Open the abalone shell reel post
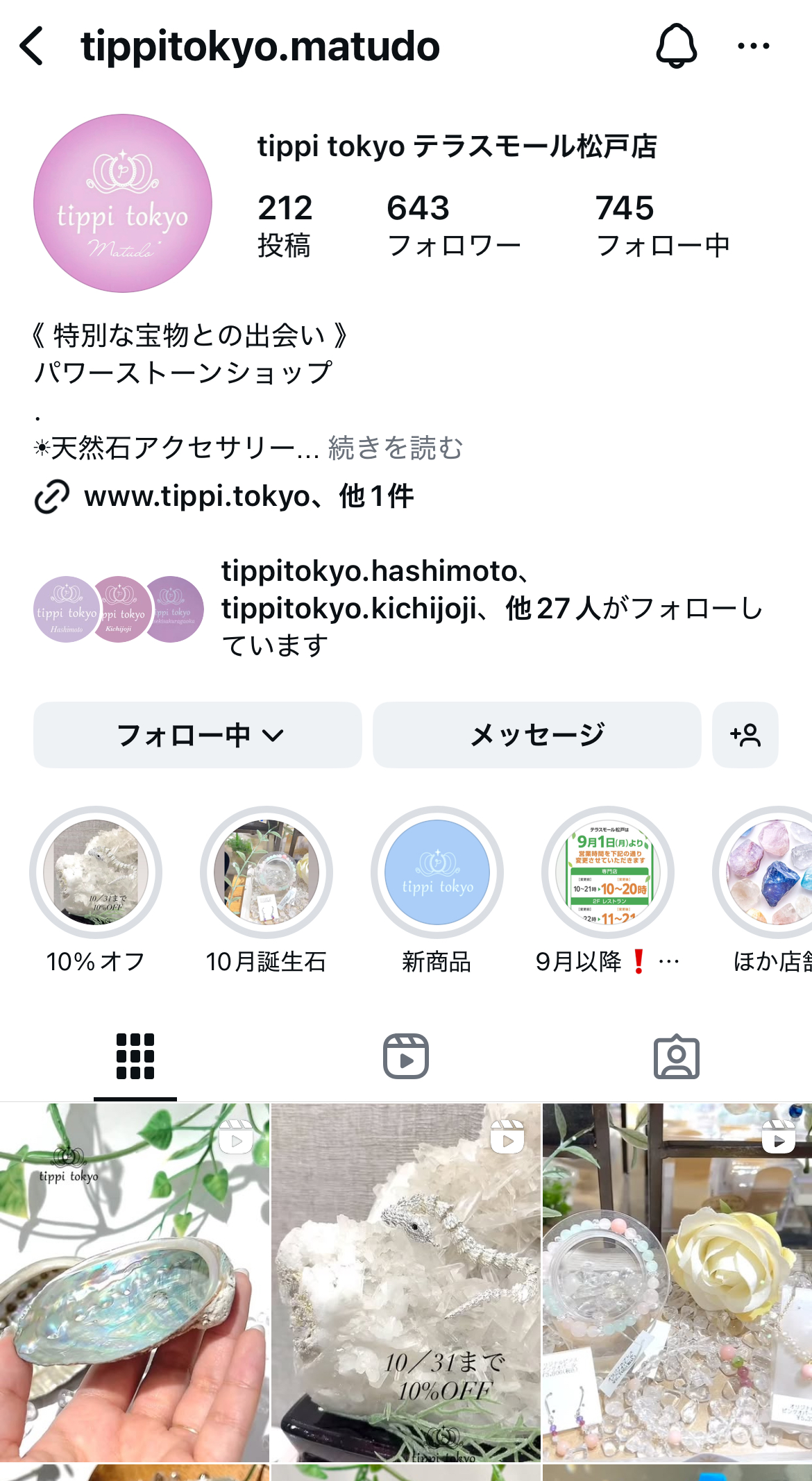 (x=135, y=1283)
